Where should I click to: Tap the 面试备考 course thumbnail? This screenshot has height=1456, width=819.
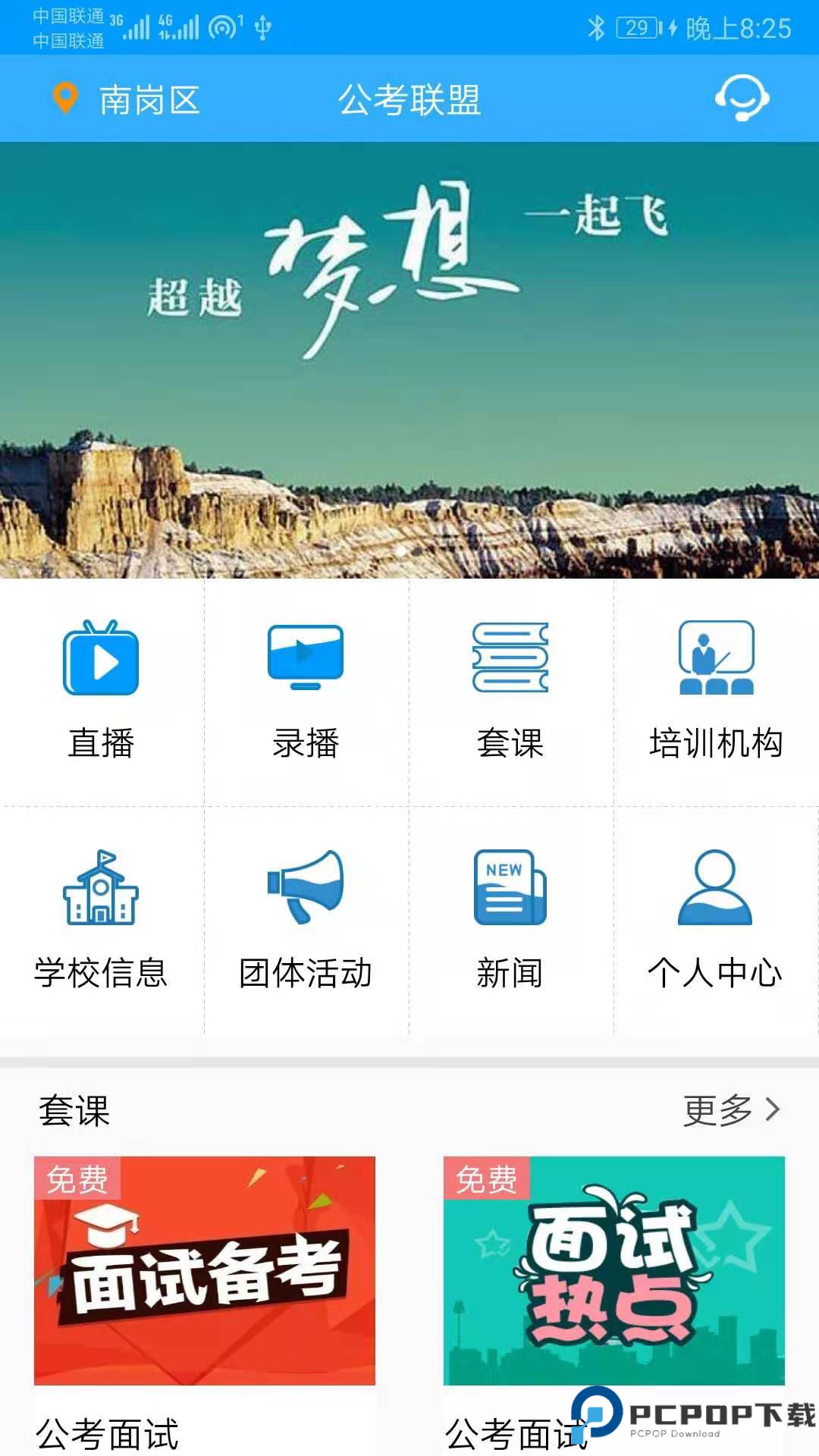click(x=205, y=1266)
